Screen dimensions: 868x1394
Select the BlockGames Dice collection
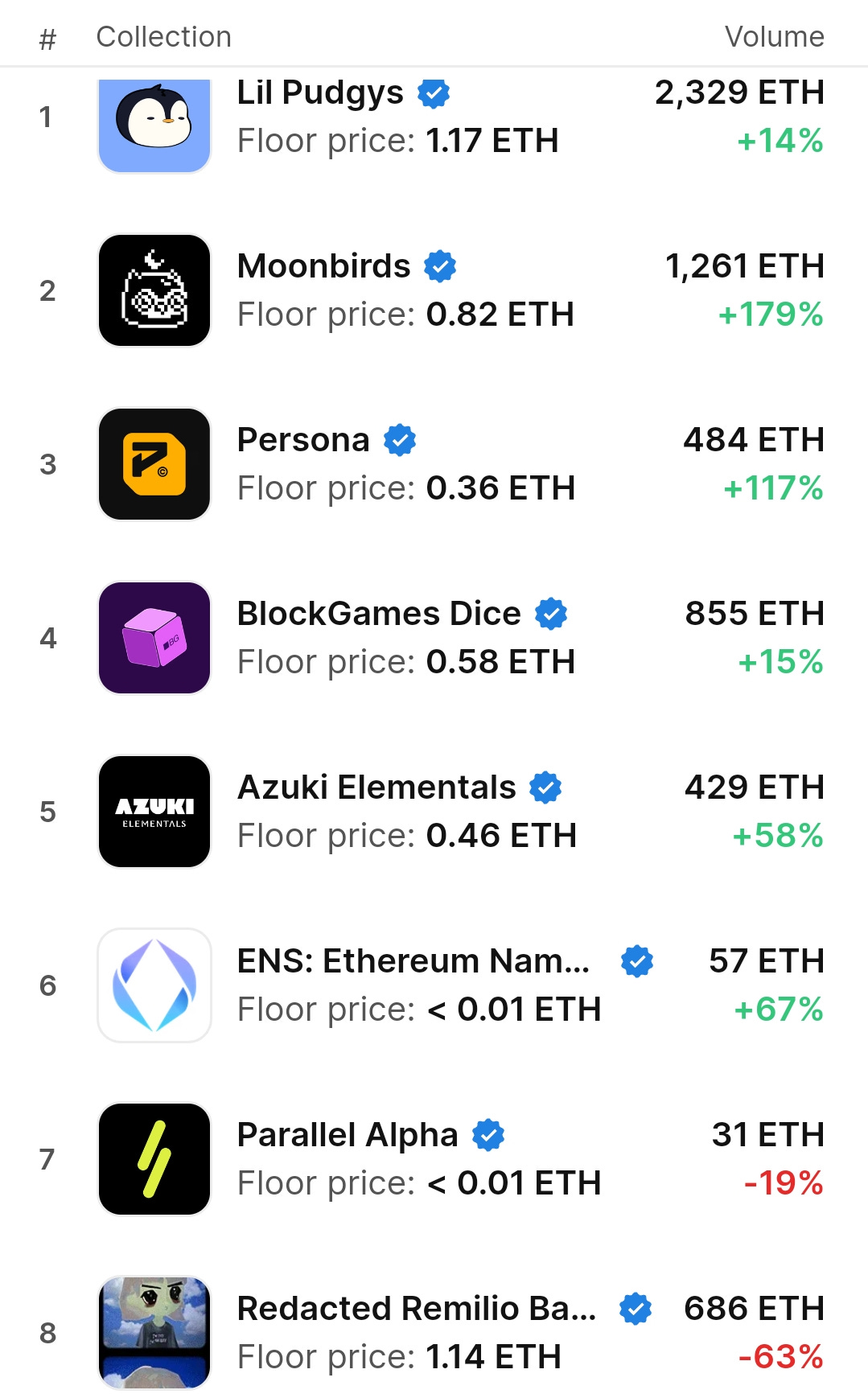[434, 638]
